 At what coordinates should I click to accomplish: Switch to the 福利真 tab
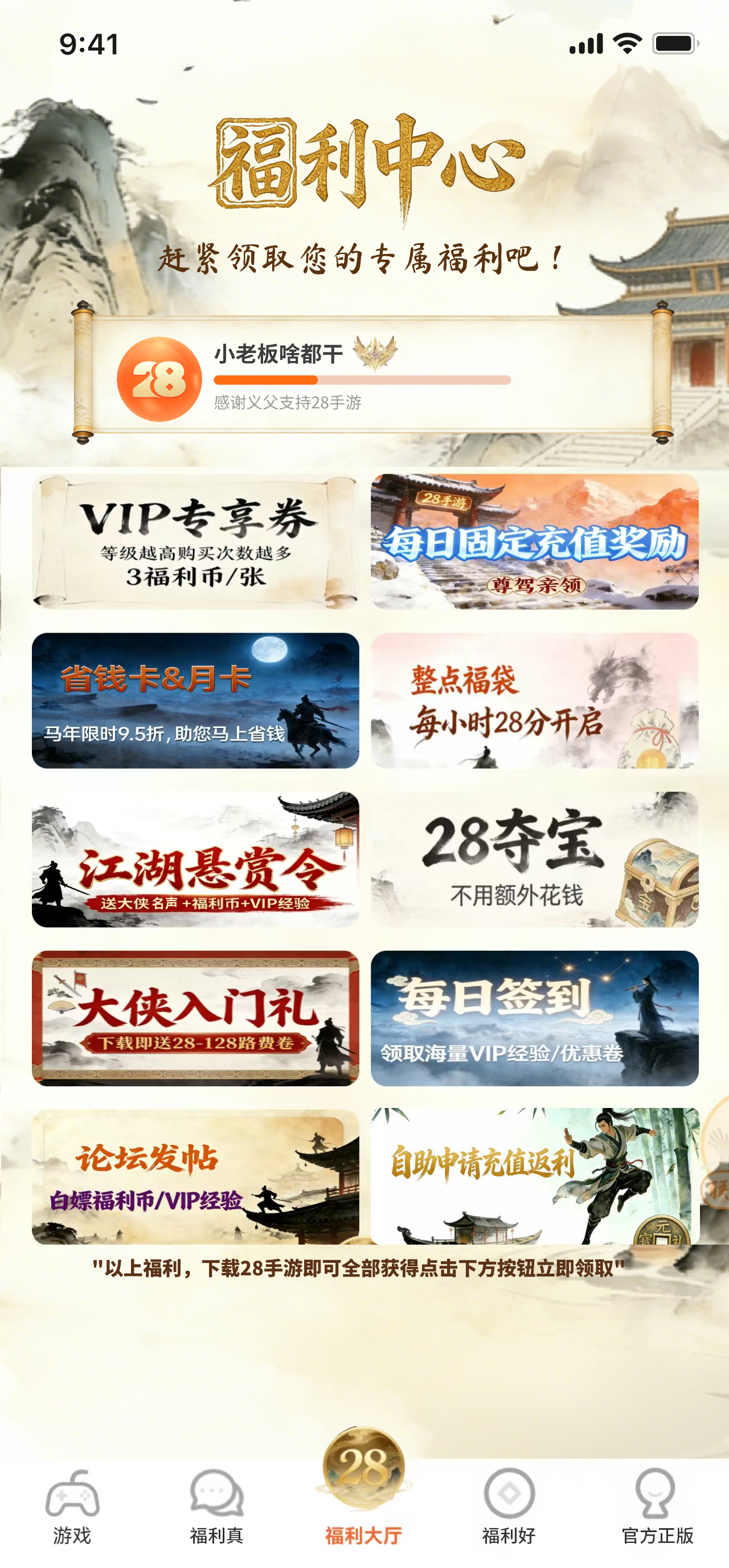click(217, 1507)
